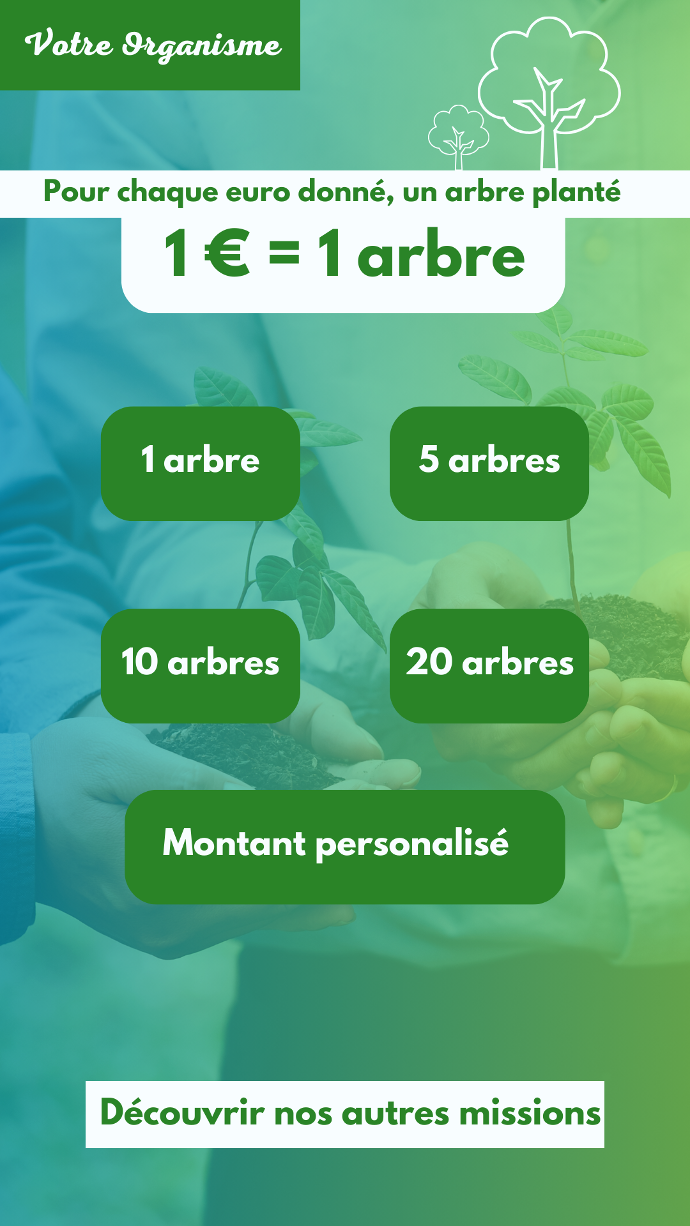Select the 1 arbre donation option
690x1226 pixels.
pos(200,463)
